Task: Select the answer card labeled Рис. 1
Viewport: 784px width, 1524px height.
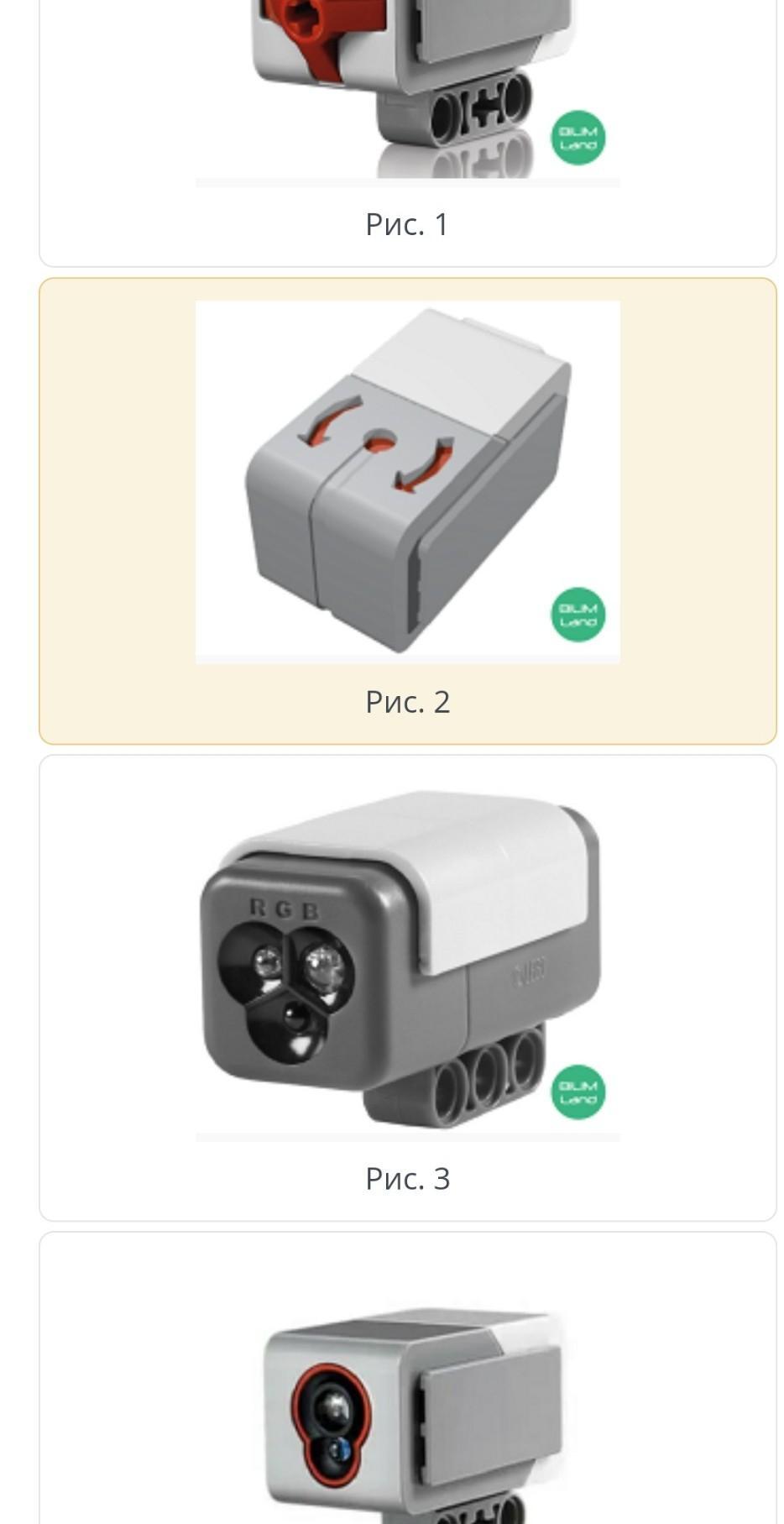Action: click(408, 133)
